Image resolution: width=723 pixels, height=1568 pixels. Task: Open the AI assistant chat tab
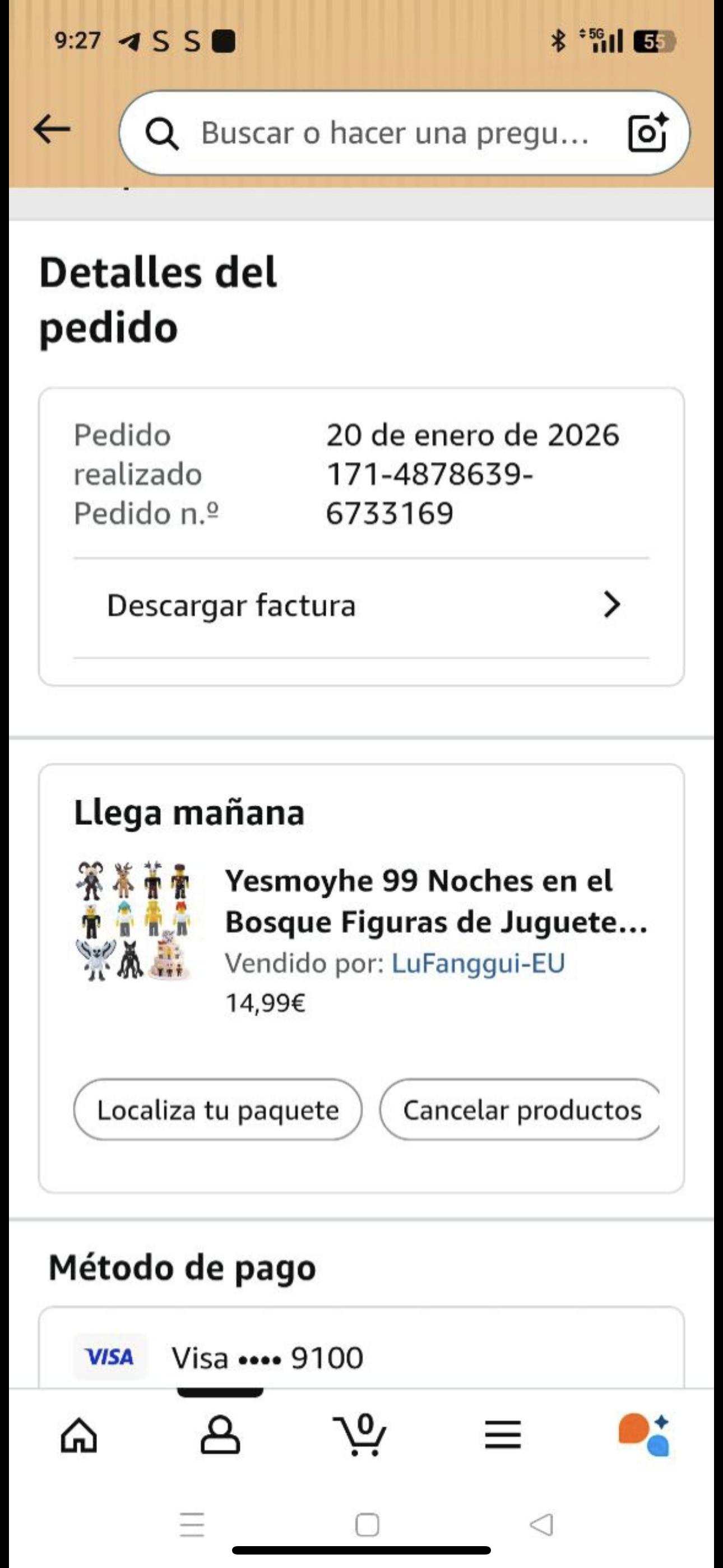pyautogui.click(x=644, y=1436)
